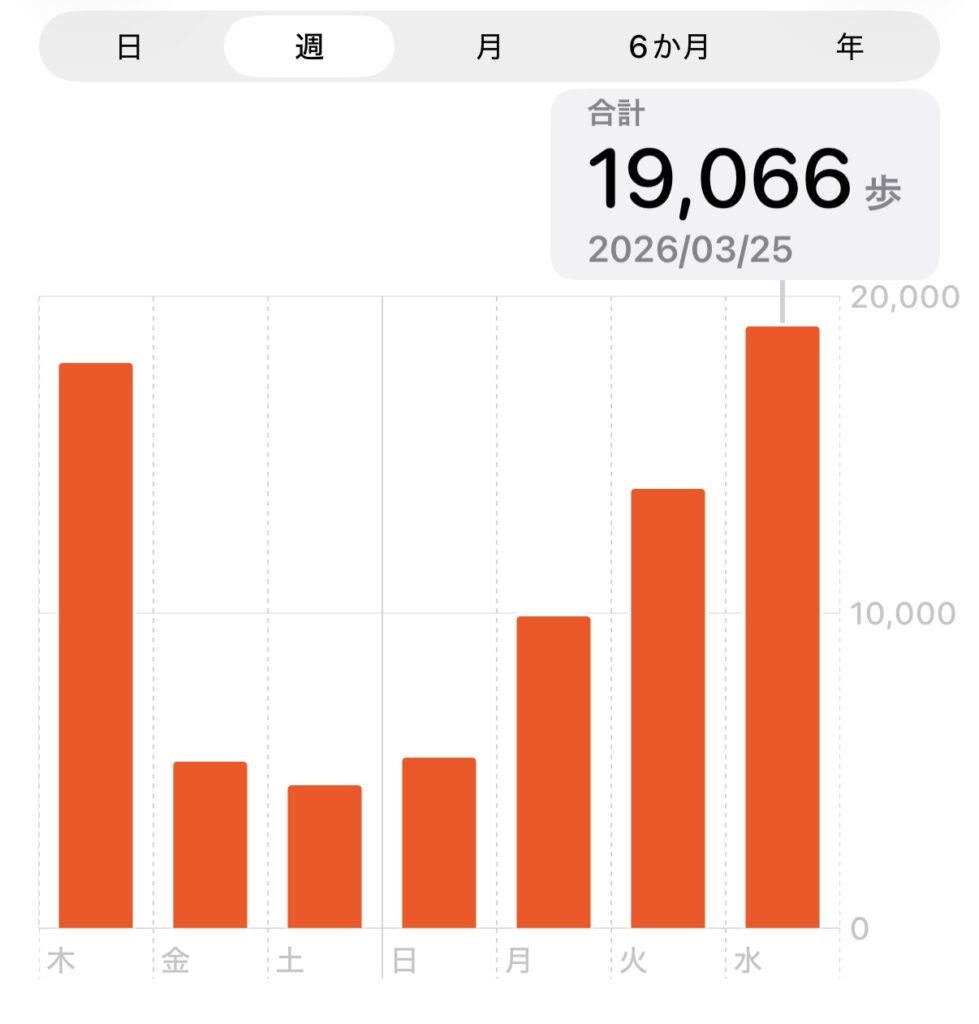Select the 水 (Wednesday) bar in the chart
The image size is (979, 1024).
click(x=782, y=627)
